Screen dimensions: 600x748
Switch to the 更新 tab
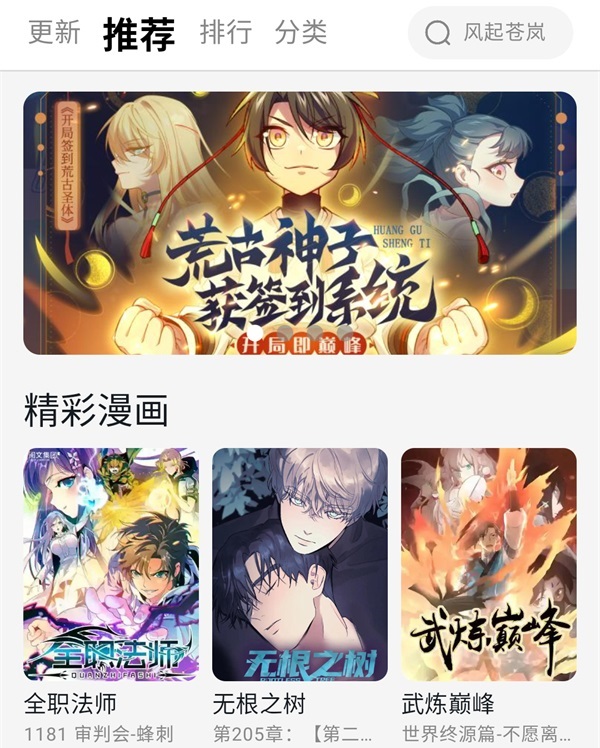pyautogui.click(x=54, y=32)
